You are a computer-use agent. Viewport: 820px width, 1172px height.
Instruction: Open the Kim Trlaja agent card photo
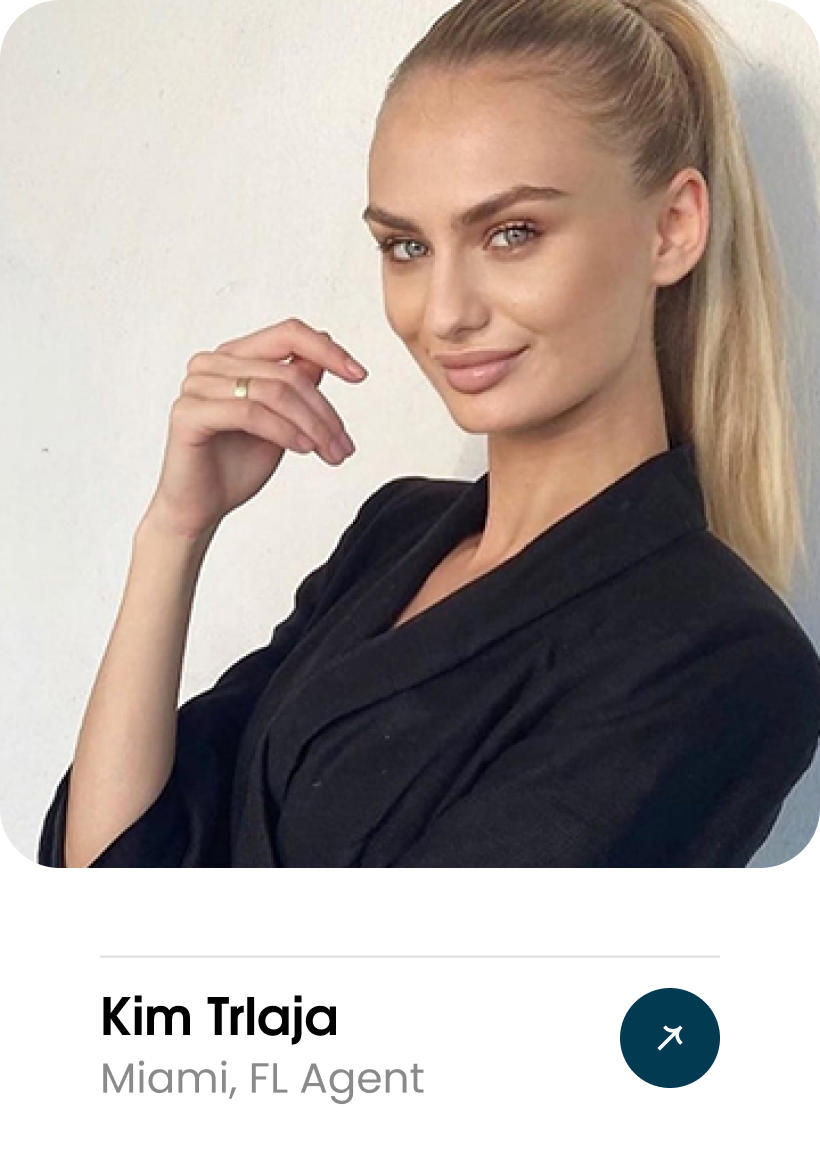pyautogui.click(x=410, y=432)
